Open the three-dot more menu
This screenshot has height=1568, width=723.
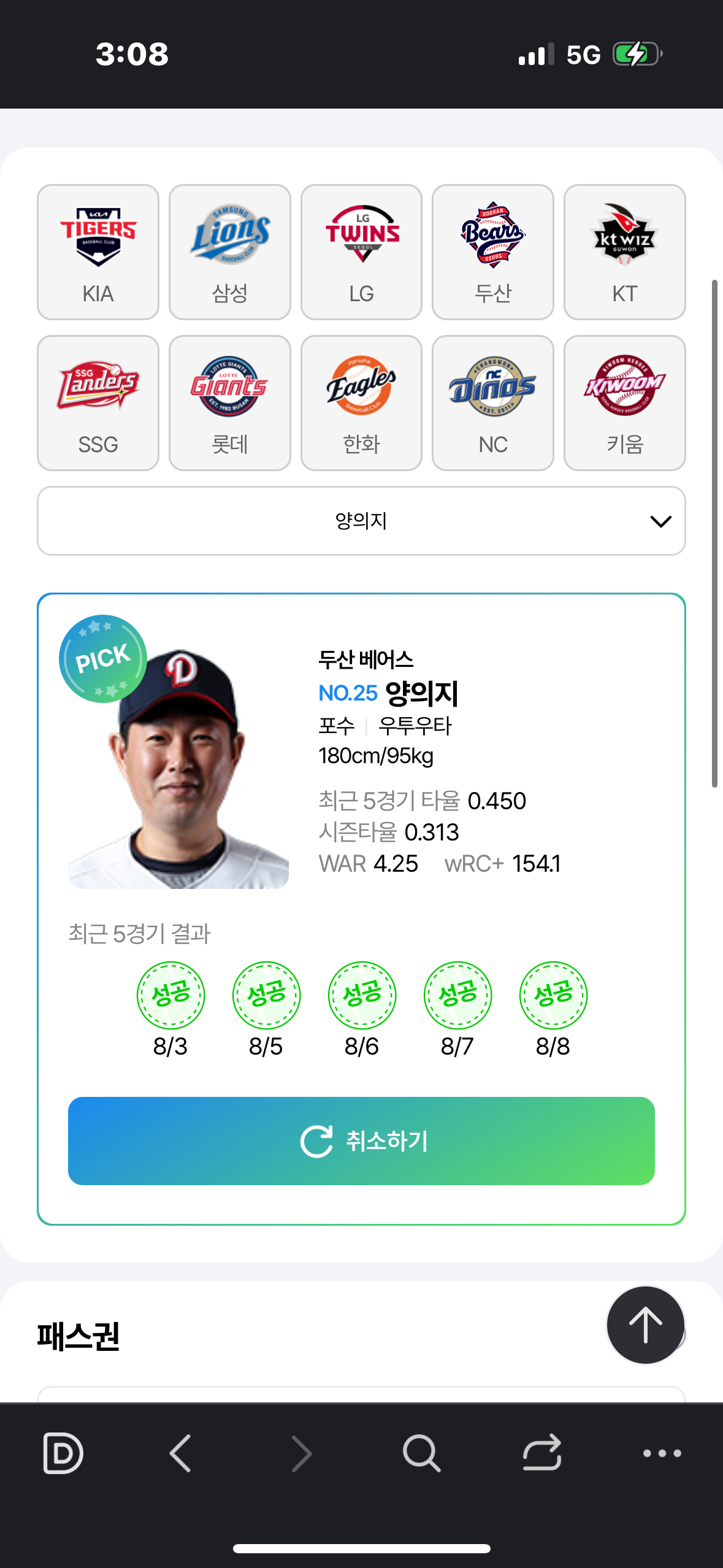(662, 1453)
